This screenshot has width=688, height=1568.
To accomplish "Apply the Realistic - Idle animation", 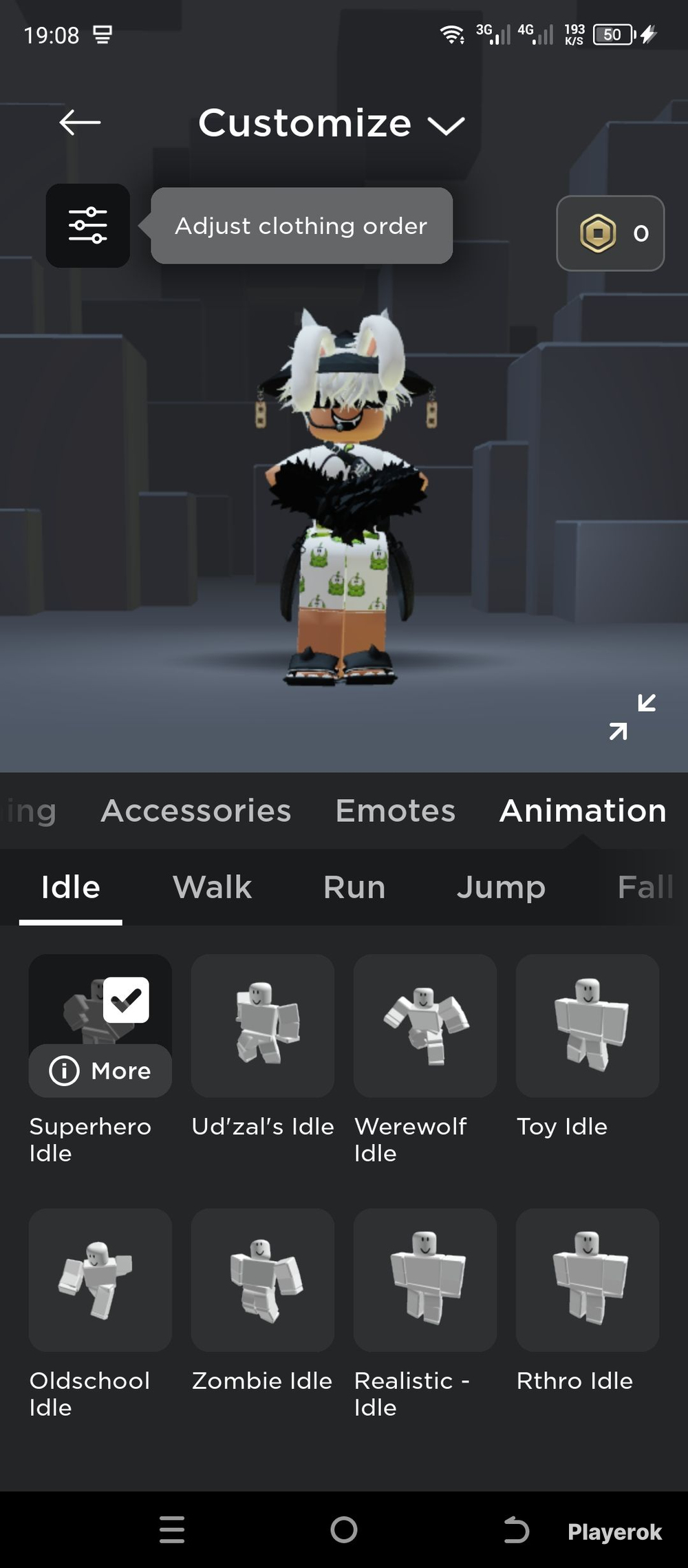I will [425, 1280].
